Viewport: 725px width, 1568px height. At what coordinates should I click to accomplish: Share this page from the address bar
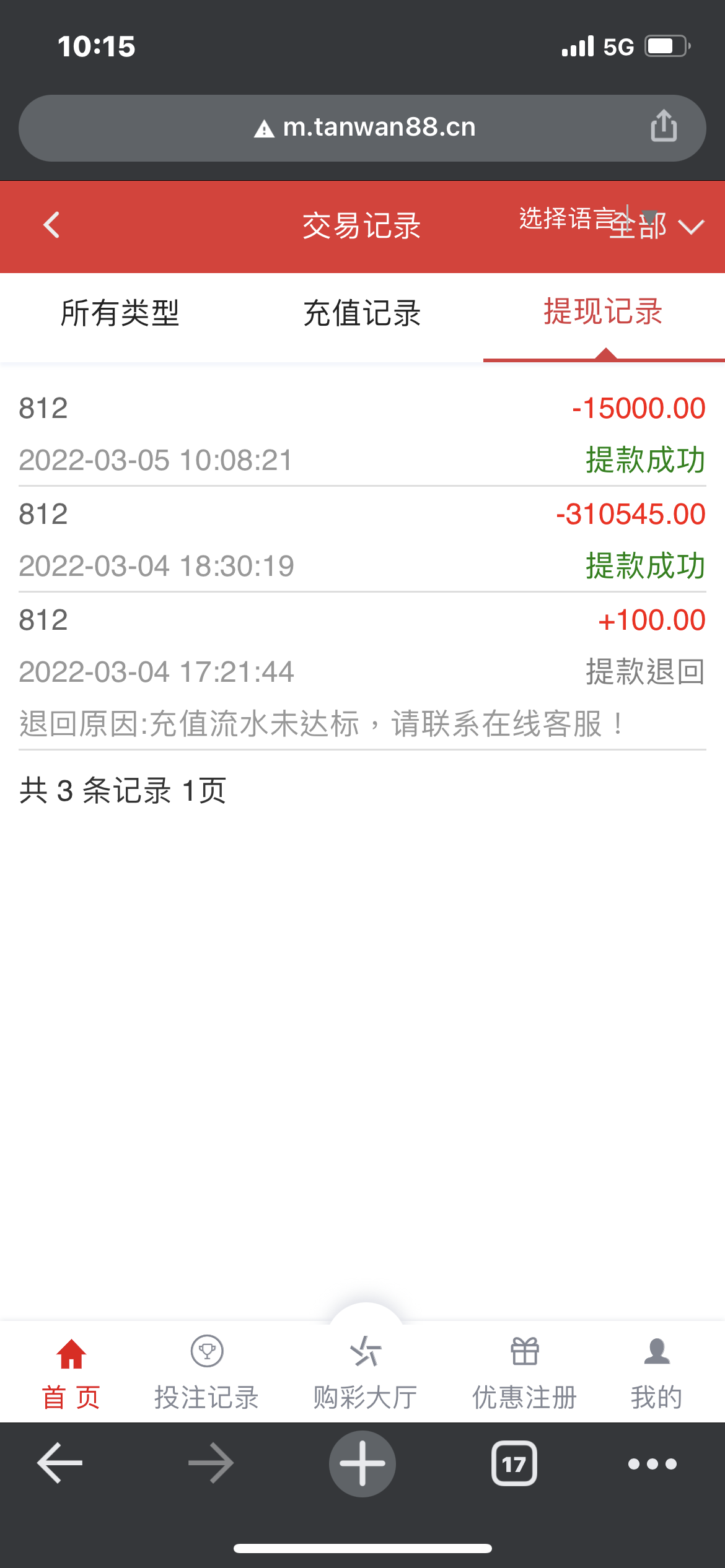(664, 126)
